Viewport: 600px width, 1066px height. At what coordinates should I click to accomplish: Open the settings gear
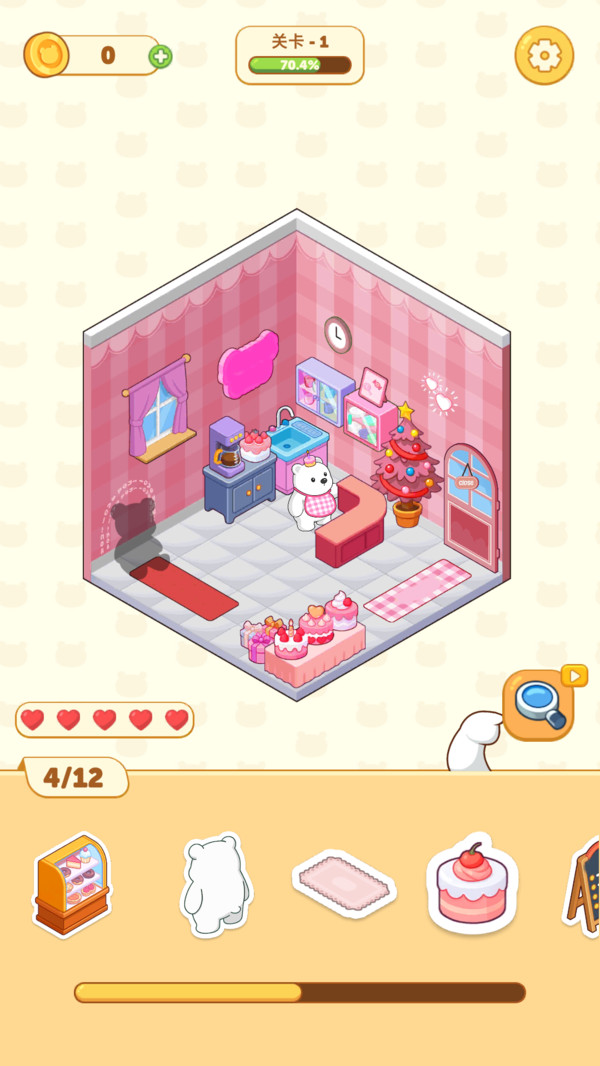pos(544,55)
